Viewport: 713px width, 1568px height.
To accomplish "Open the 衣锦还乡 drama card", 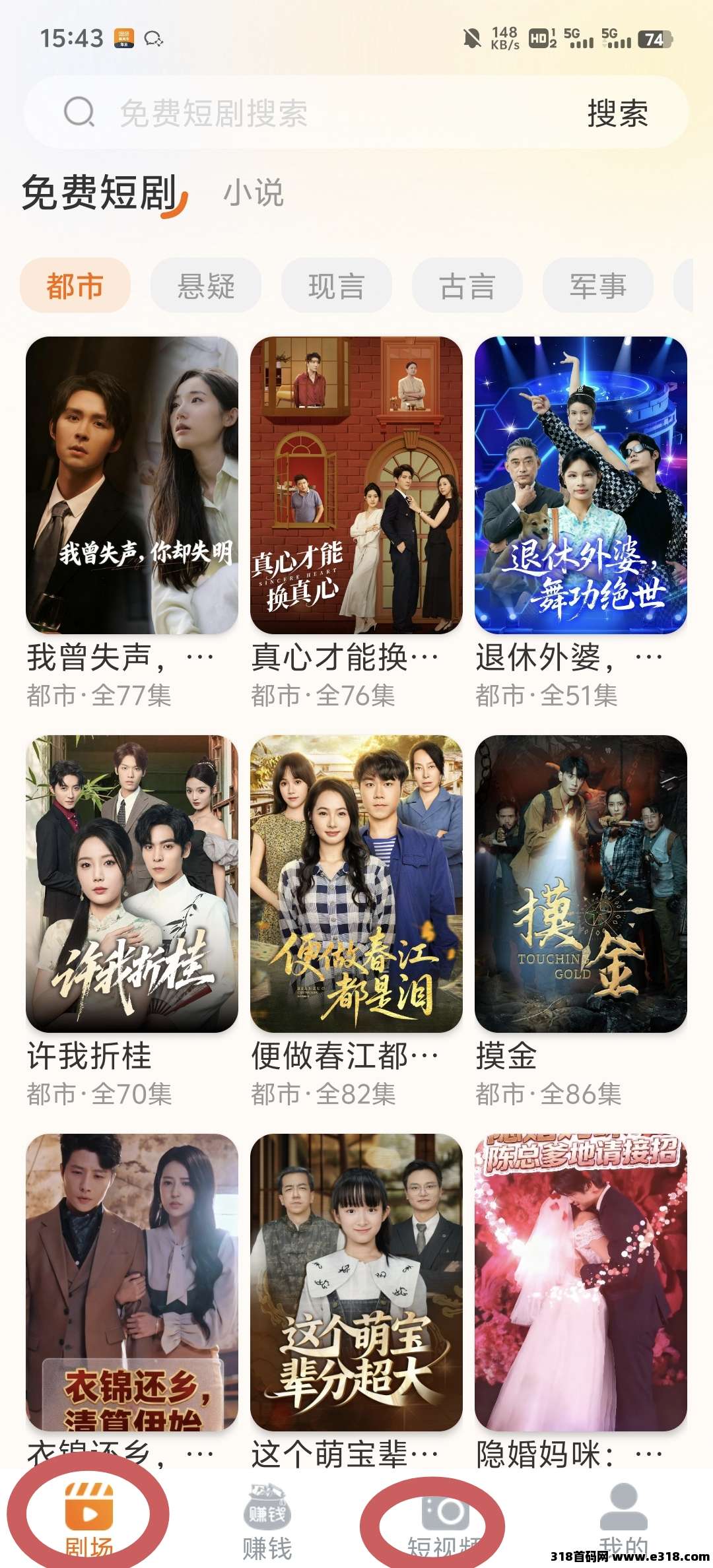I will click(132, 1282).
